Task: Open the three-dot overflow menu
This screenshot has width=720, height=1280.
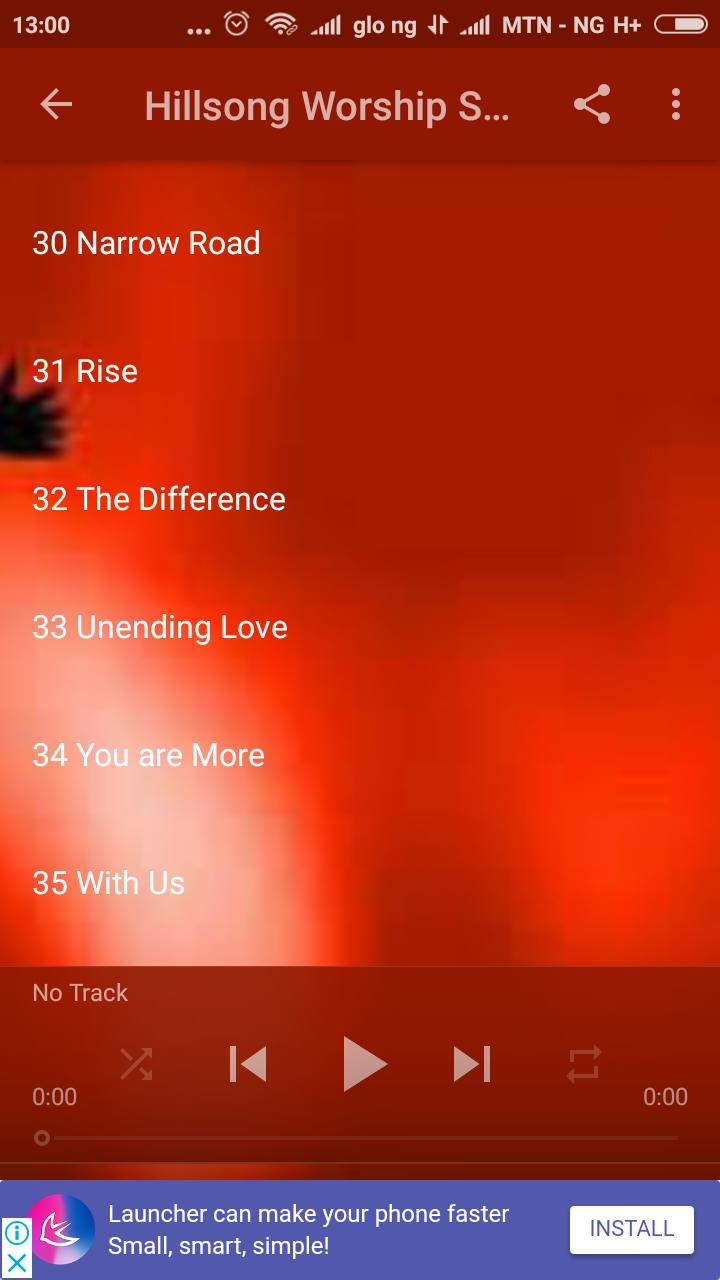Action: (x=676, y=104)
